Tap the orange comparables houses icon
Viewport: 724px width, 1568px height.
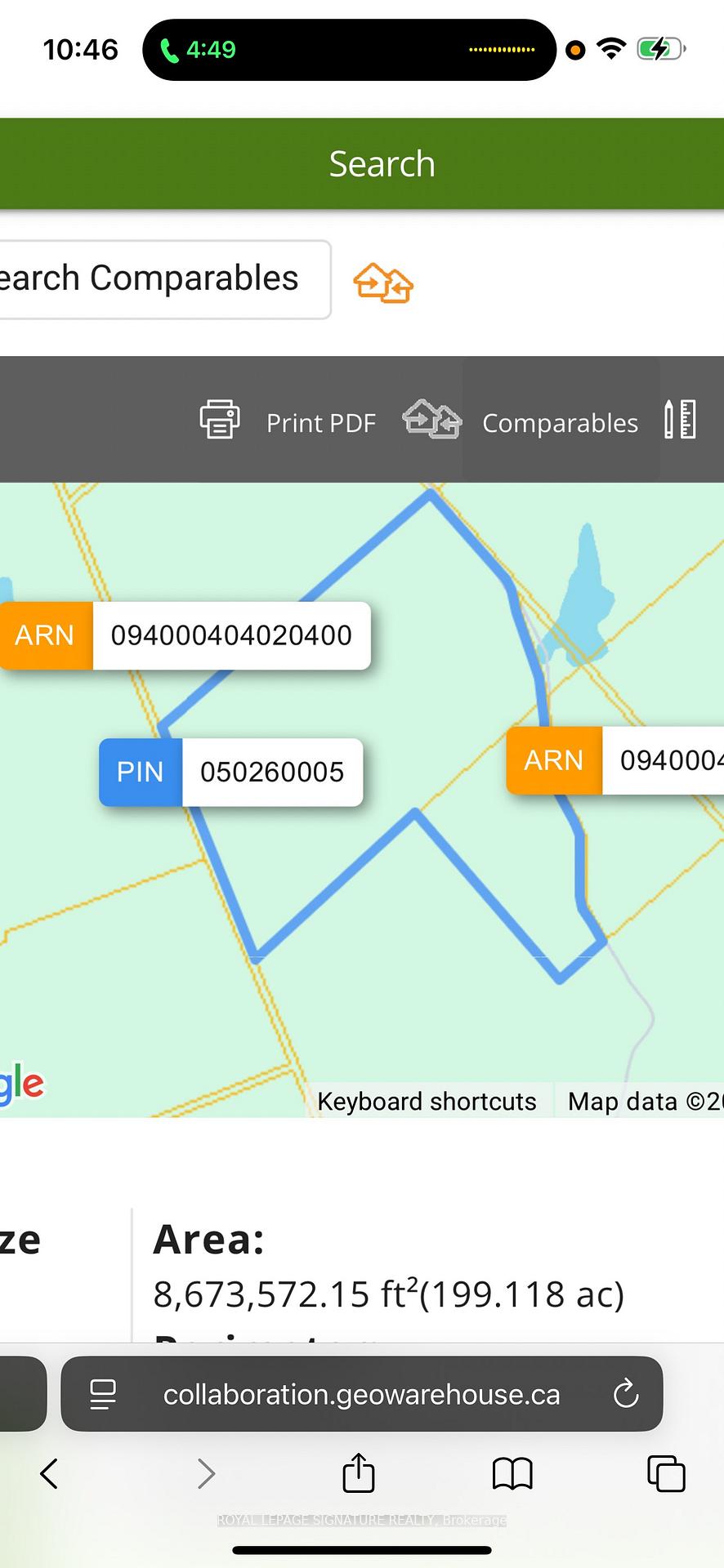[383, 283]
